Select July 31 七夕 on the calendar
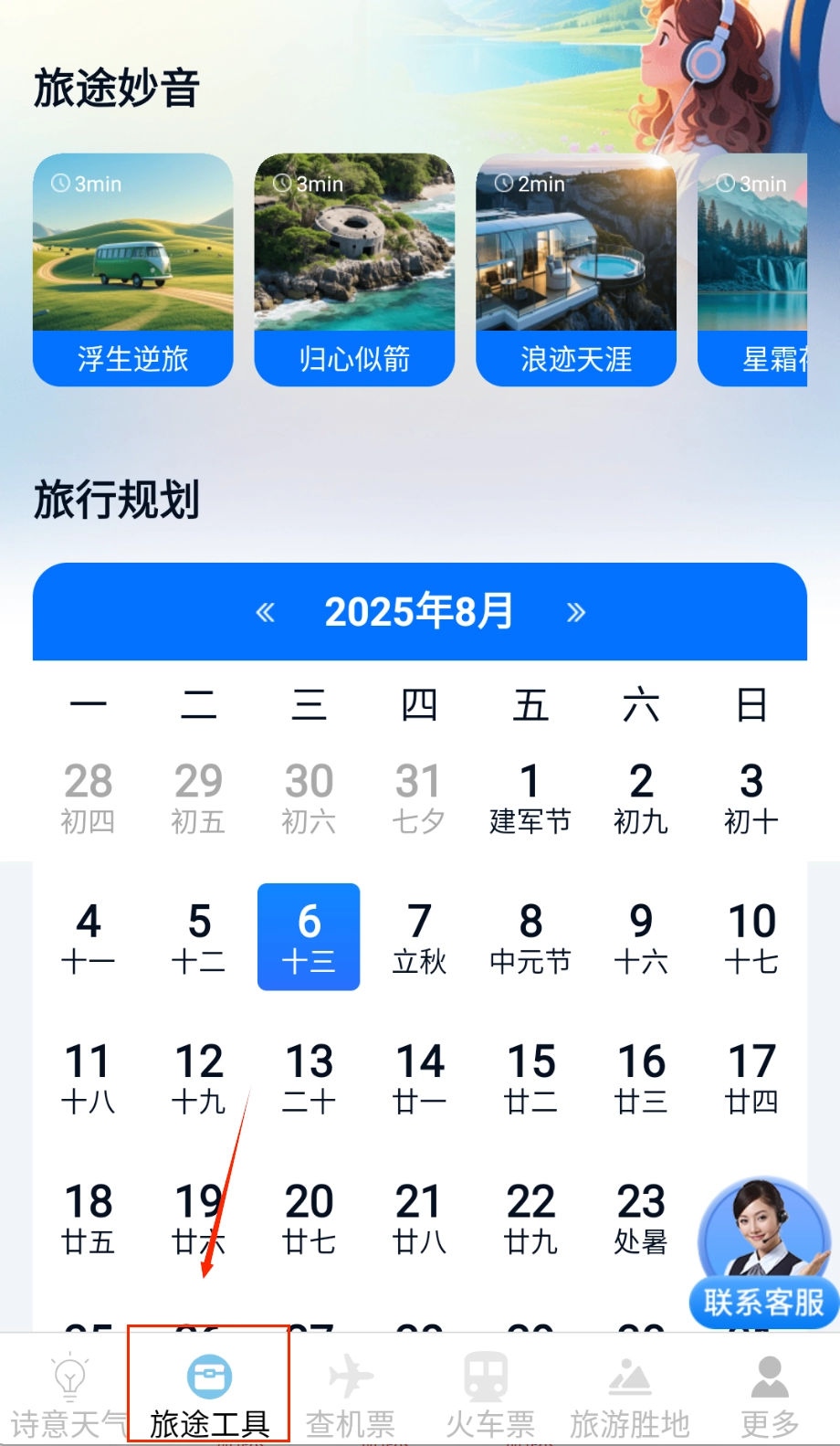Image resolution: width=840 pixels, height=1446 pixels. 419,797
